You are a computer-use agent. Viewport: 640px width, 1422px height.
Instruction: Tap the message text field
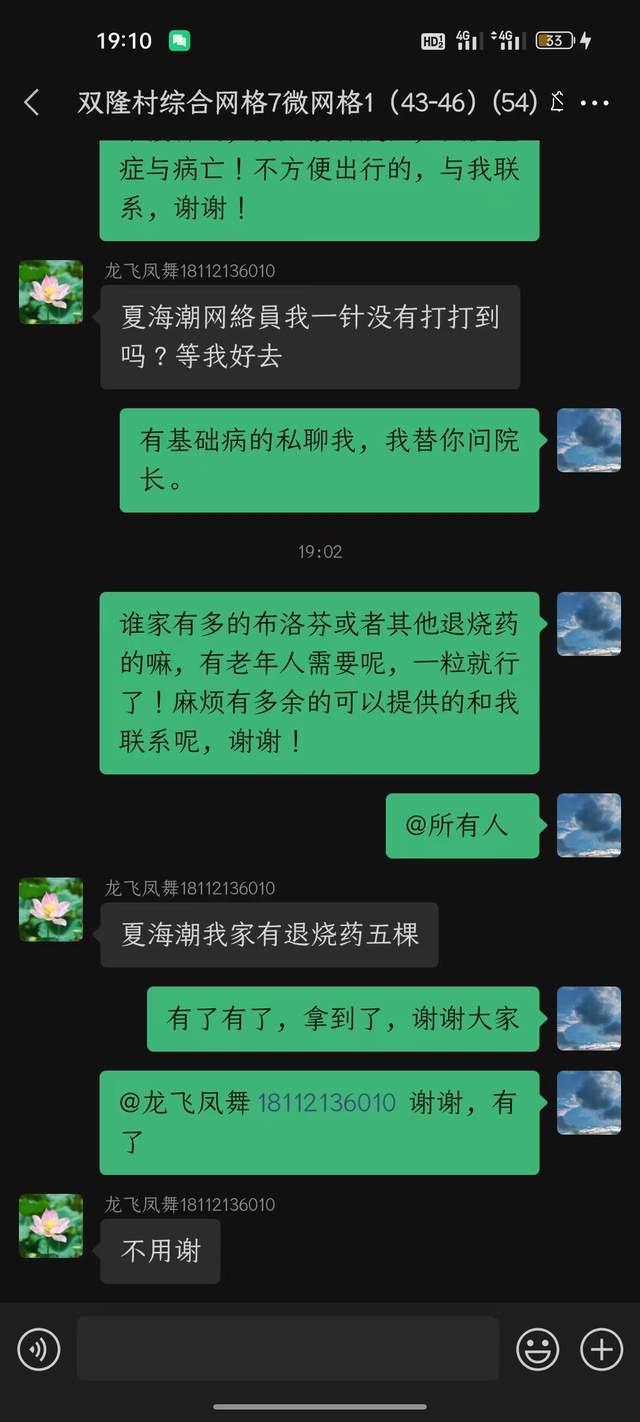tap(288, 1349)
